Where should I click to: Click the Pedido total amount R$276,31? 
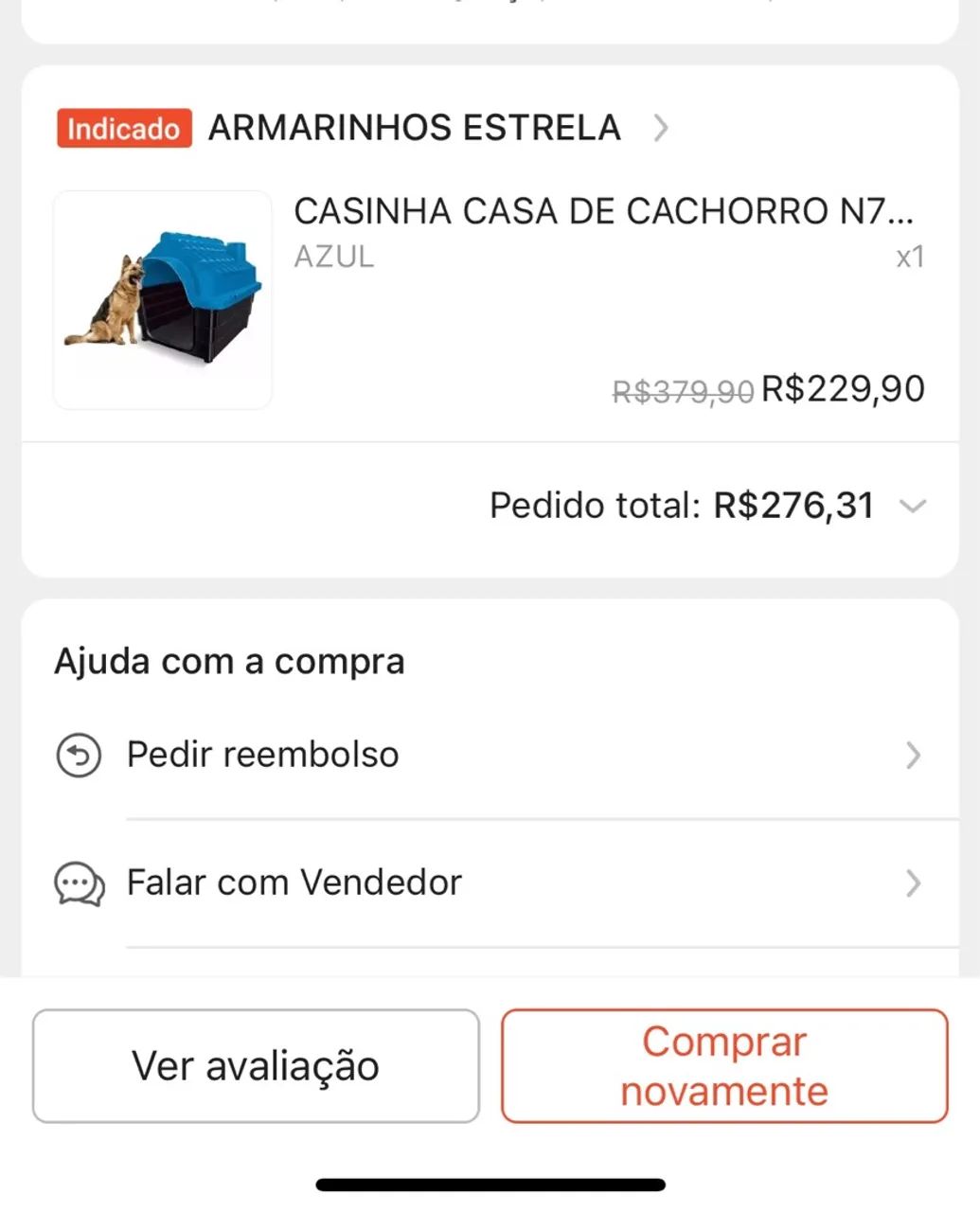pyautogui.click(x=795, y=505)
